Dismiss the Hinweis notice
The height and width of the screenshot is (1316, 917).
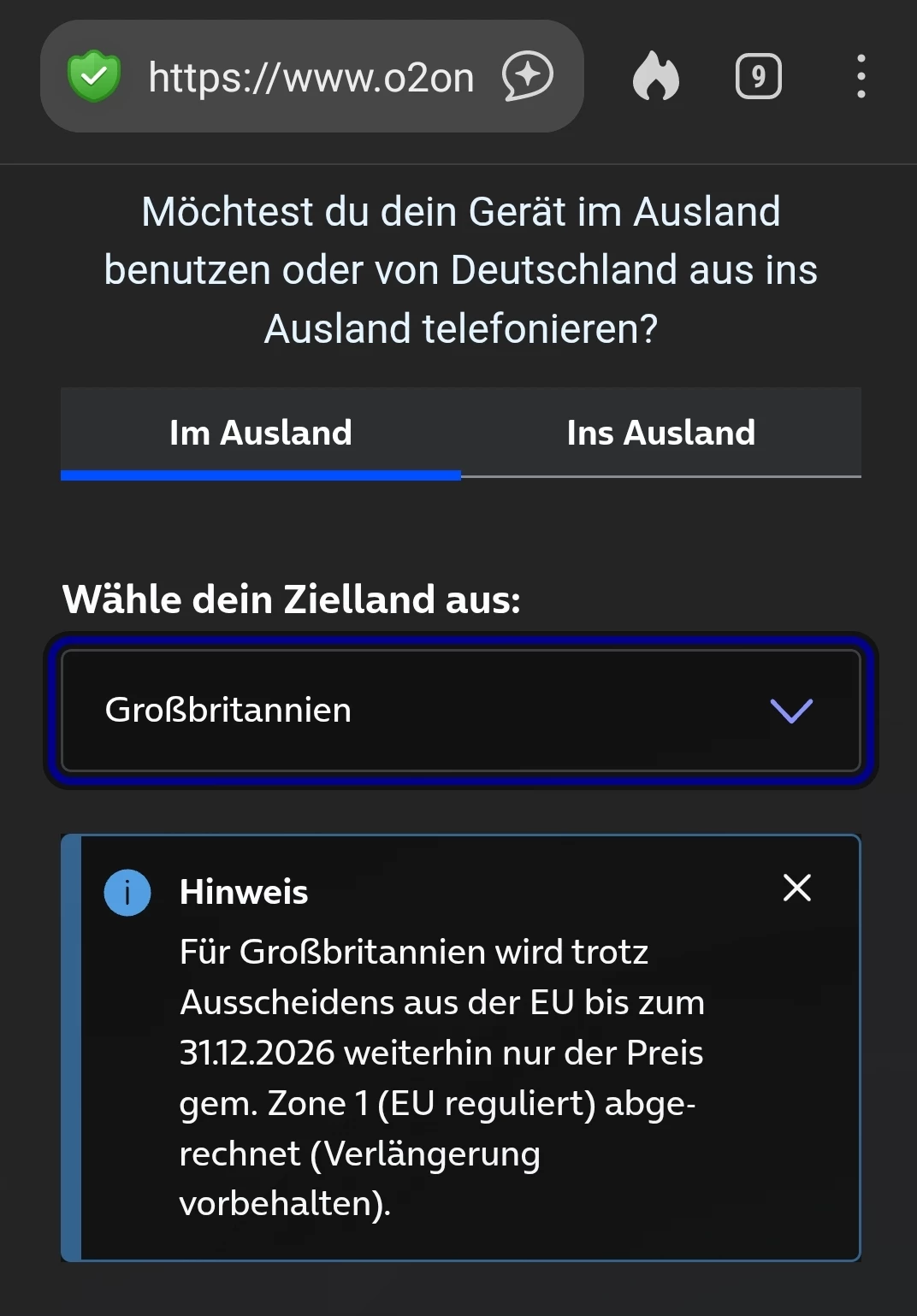[x=796, y=888]
